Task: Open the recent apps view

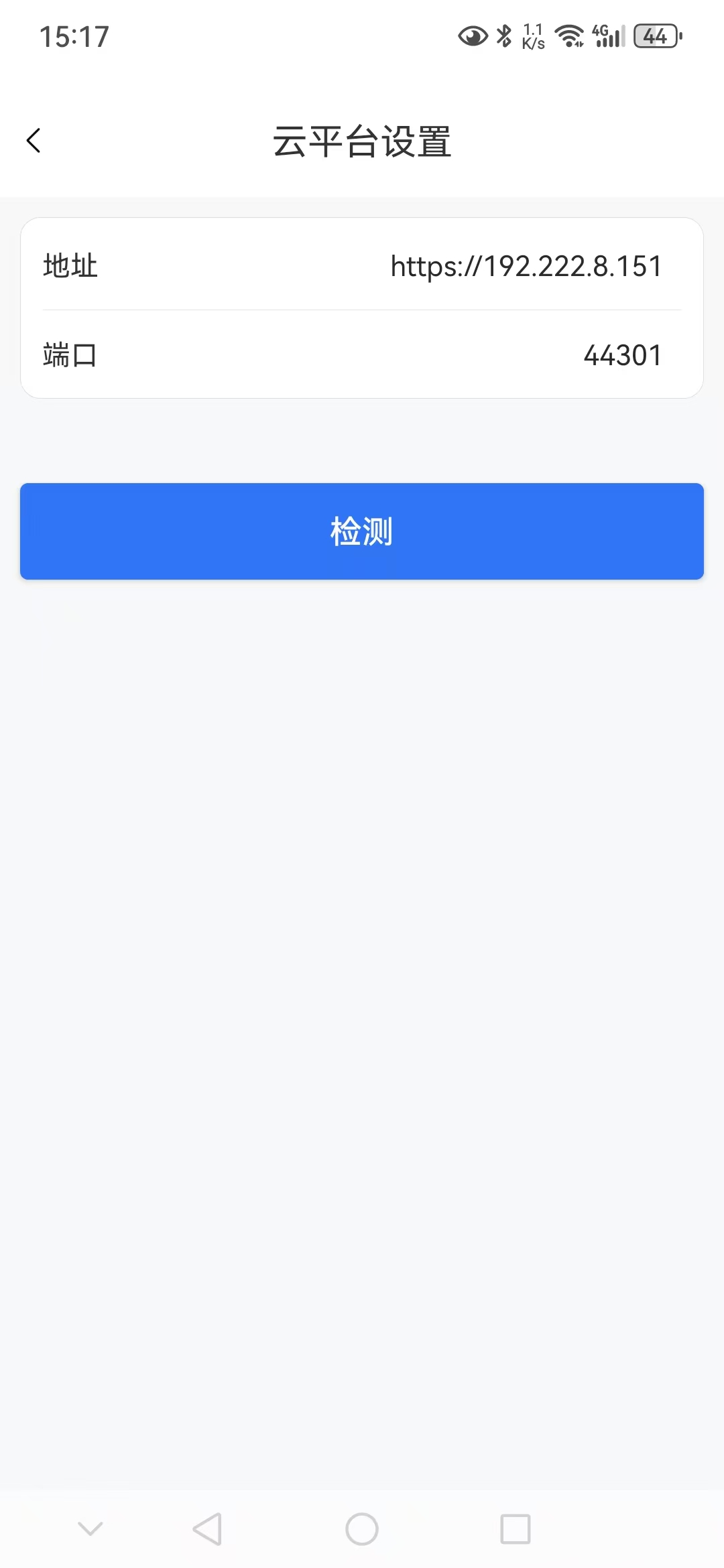Action: pos(516,1529)
